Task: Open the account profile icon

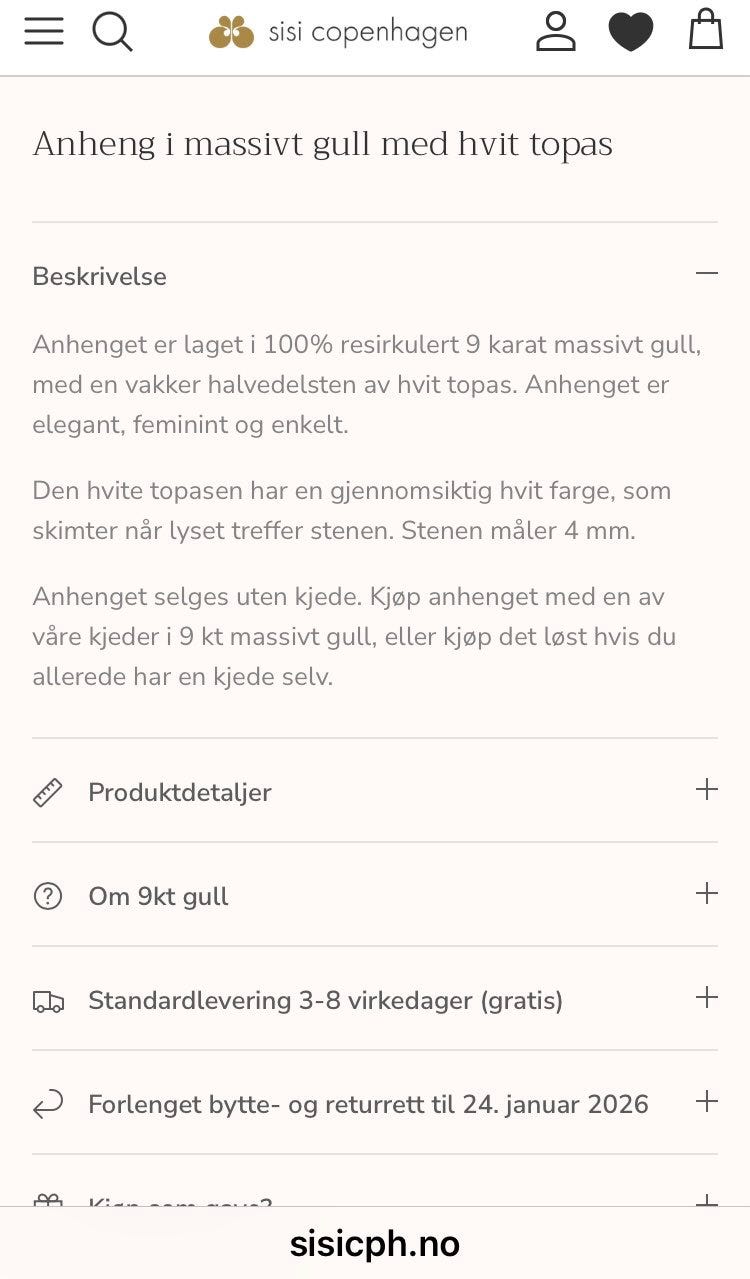Action: coord(556,31)
